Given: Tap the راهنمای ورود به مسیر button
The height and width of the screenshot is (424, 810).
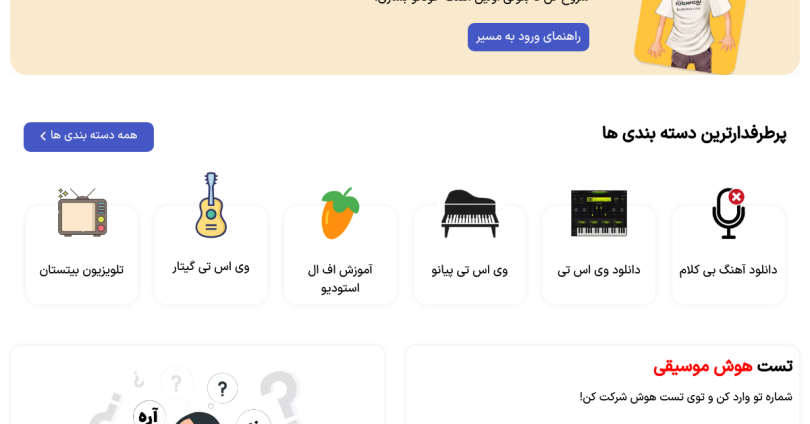Looking at the screenshot, I should 528,37.
